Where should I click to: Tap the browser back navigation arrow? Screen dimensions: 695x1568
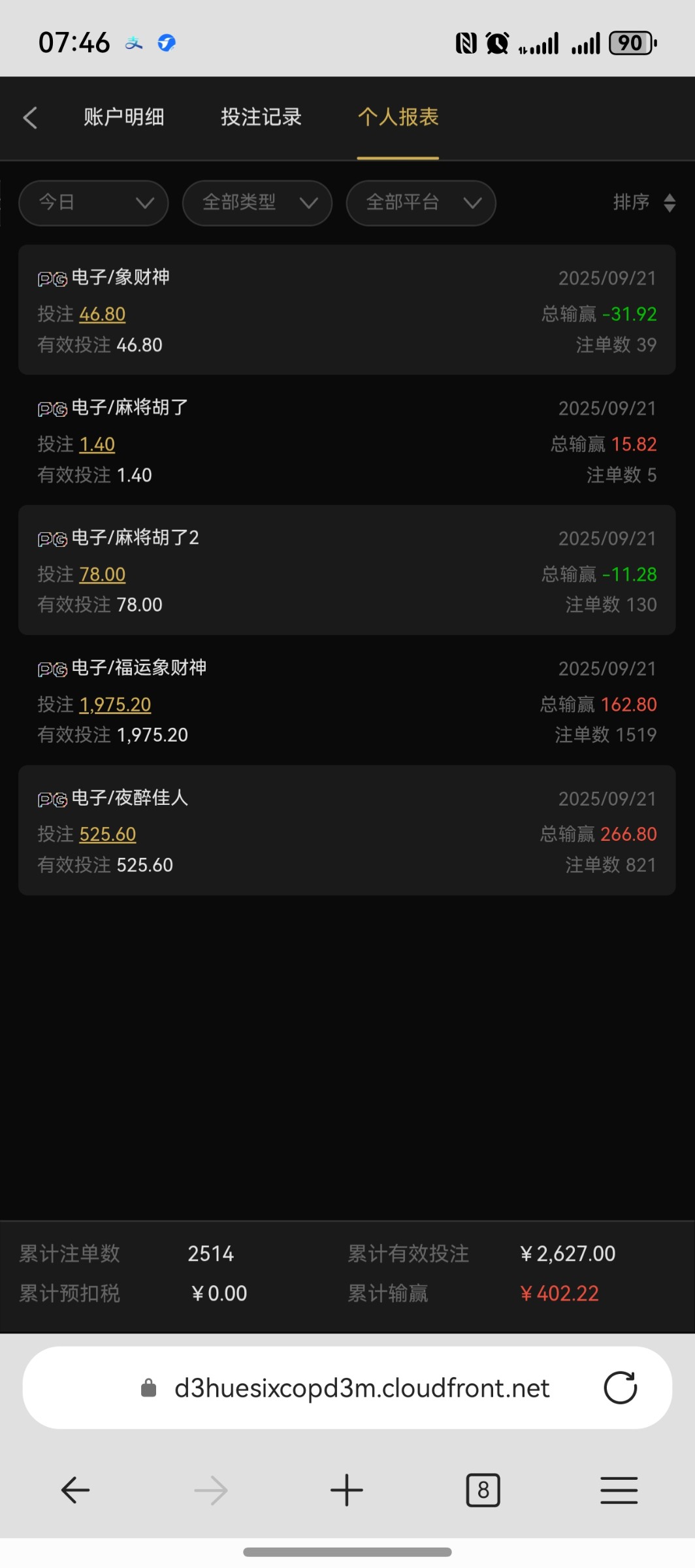pos(75,1490)
